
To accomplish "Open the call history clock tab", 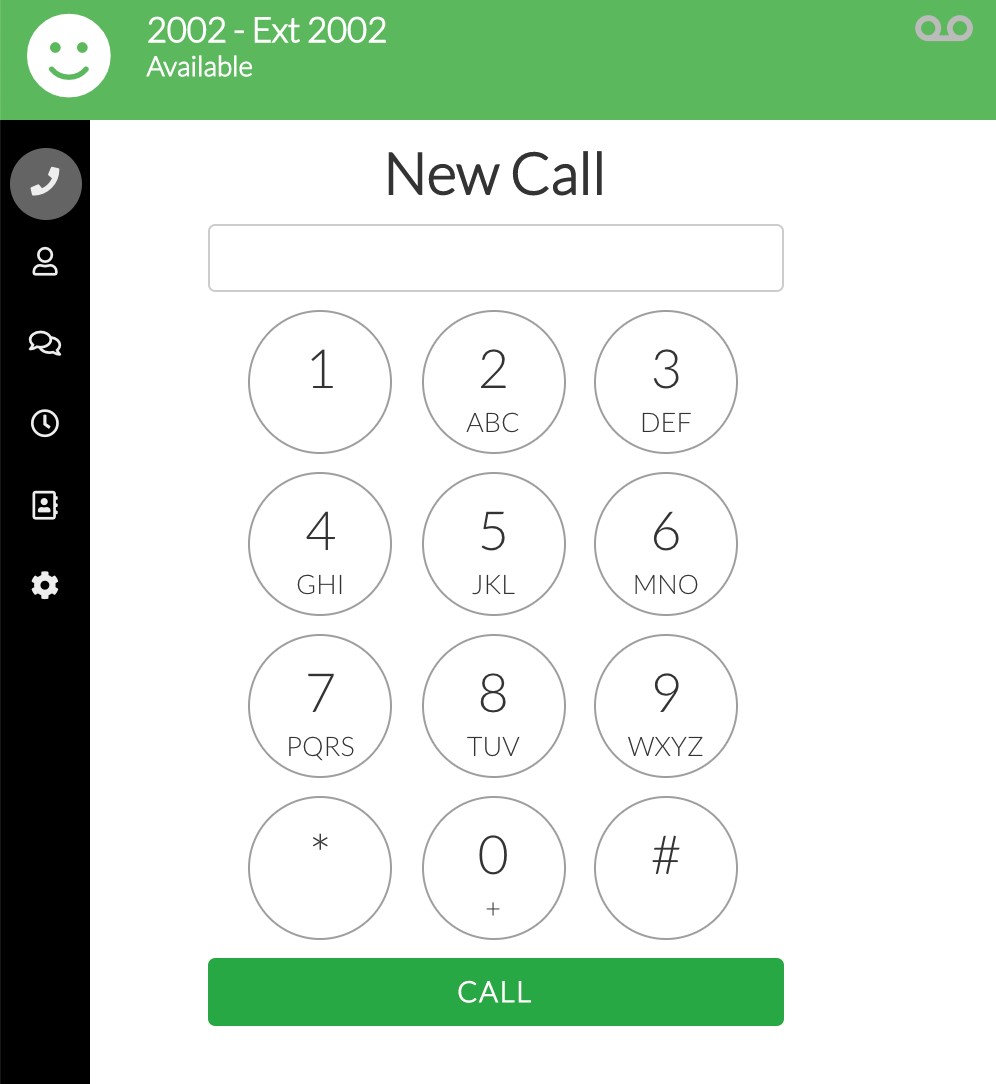I will (45, 423).
